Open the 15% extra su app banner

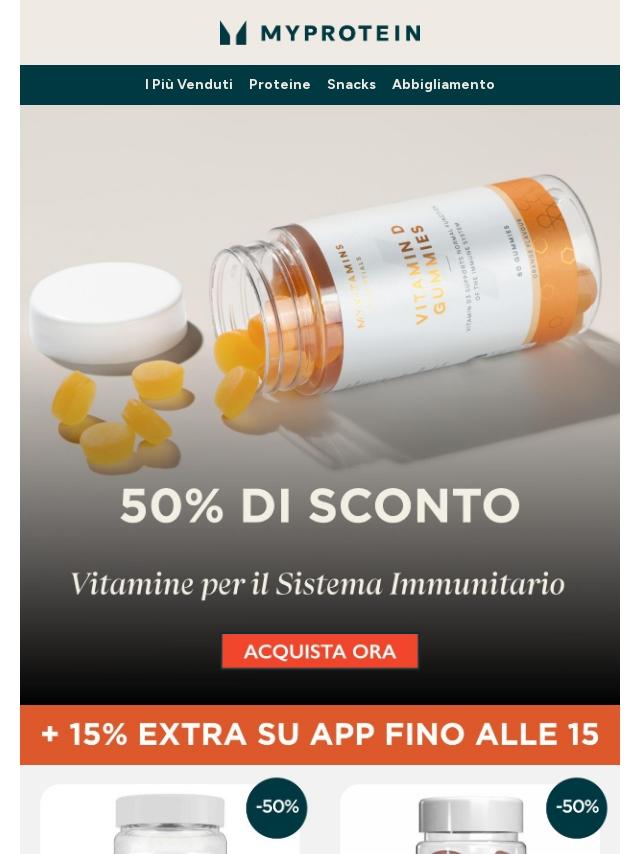click(x=320, y=735)
